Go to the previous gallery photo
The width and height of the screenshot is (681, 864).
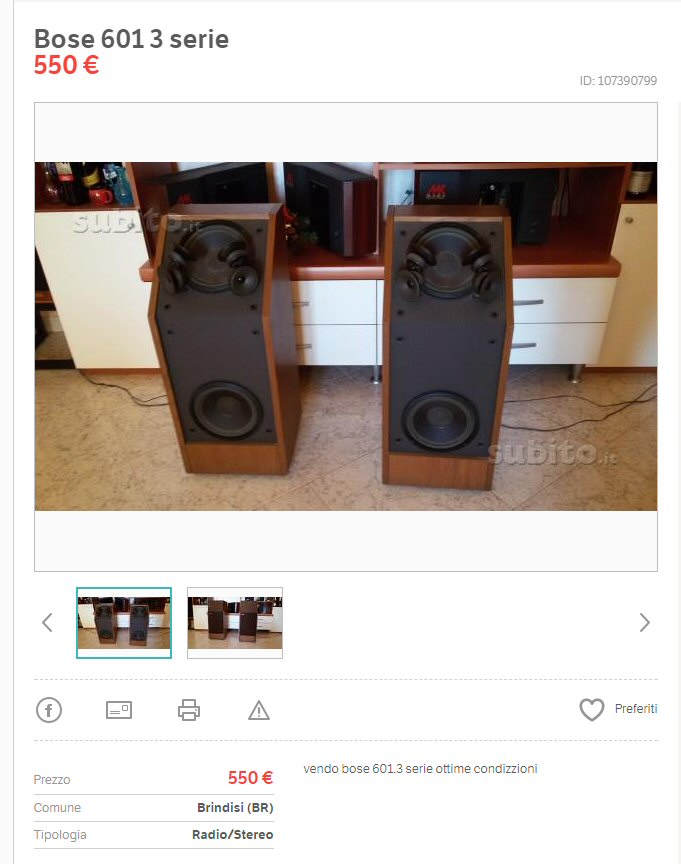pos(47,623)
